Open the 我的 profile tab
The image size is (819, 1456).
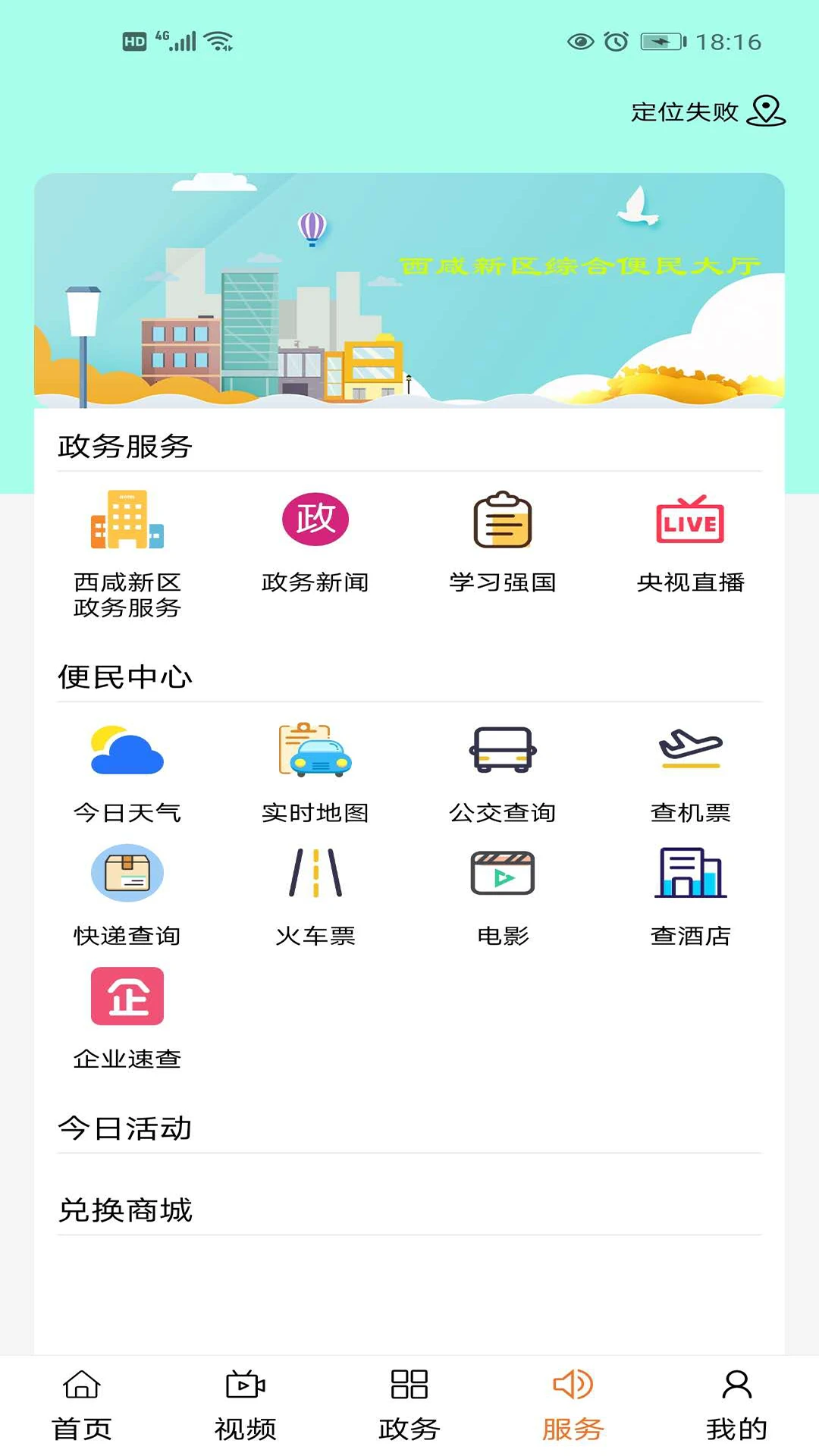tap(737, 1403)
